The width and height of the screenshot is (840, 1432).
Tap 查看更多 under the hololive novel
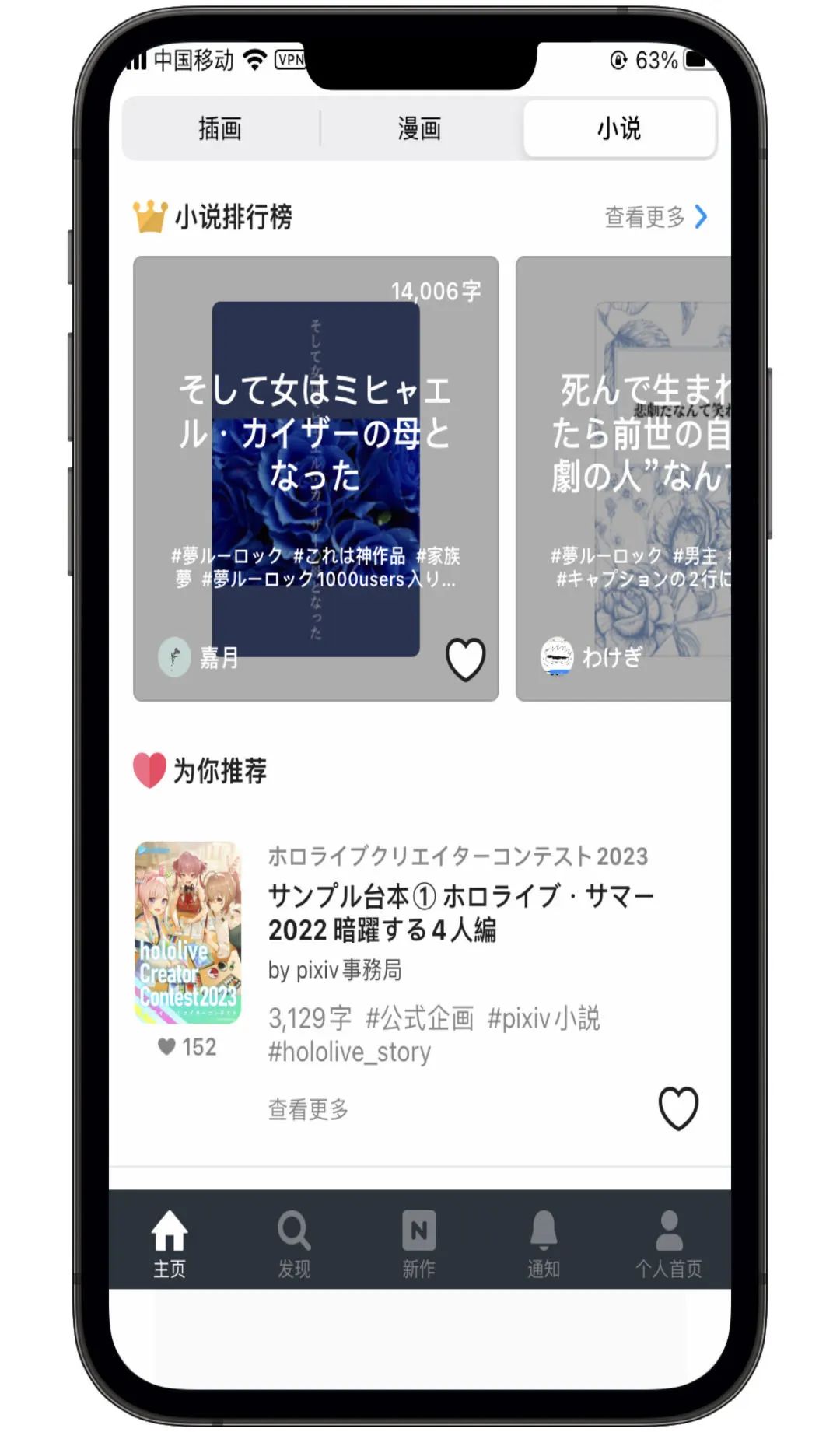[x=308, y=1109]
